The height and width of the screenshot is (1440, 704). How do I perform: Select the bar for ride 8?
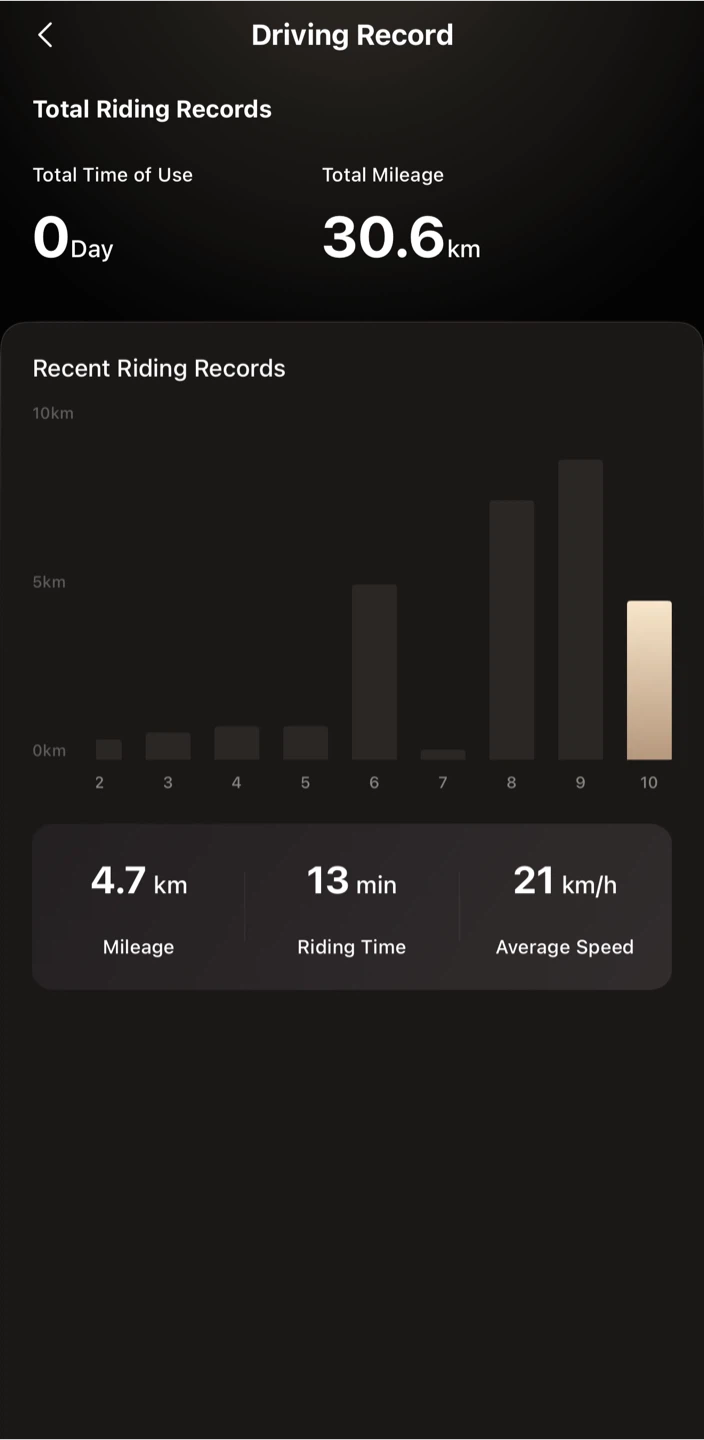(x=512, y=630)
